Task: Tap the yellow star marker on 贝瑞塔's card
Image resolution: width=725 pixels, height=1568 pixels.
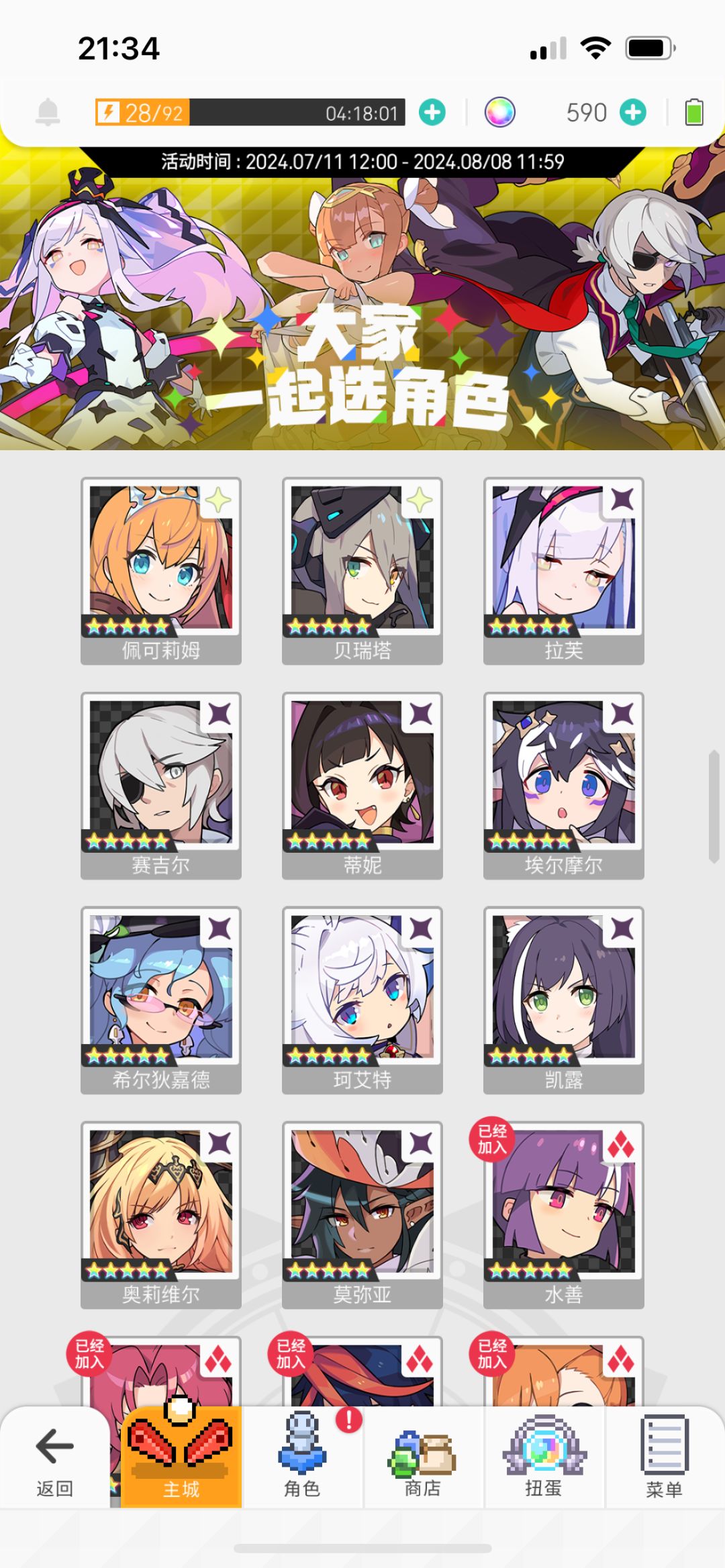Action: pyautogui.click(x=419, y=500)
